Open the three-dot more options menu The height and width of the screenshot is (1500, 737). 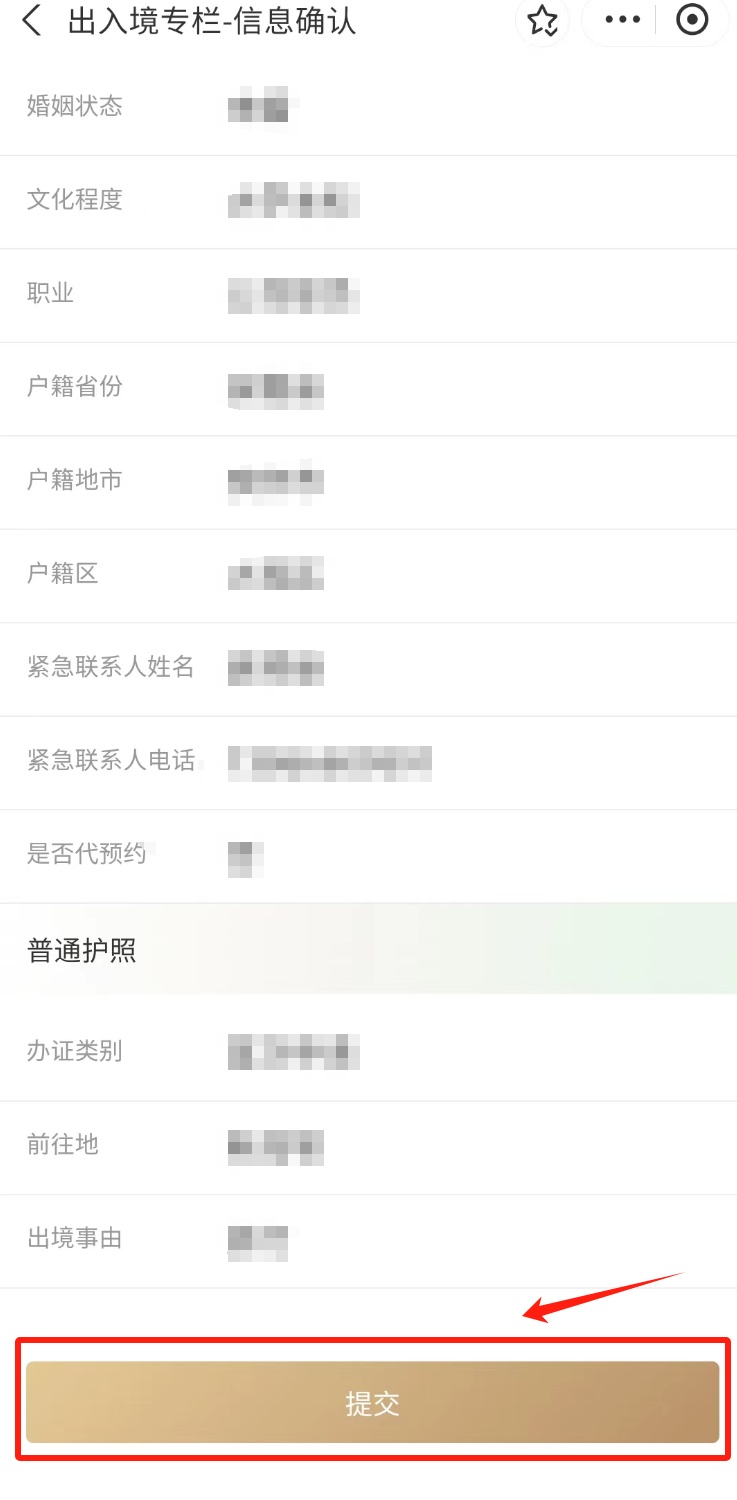(x=622, y=20)
